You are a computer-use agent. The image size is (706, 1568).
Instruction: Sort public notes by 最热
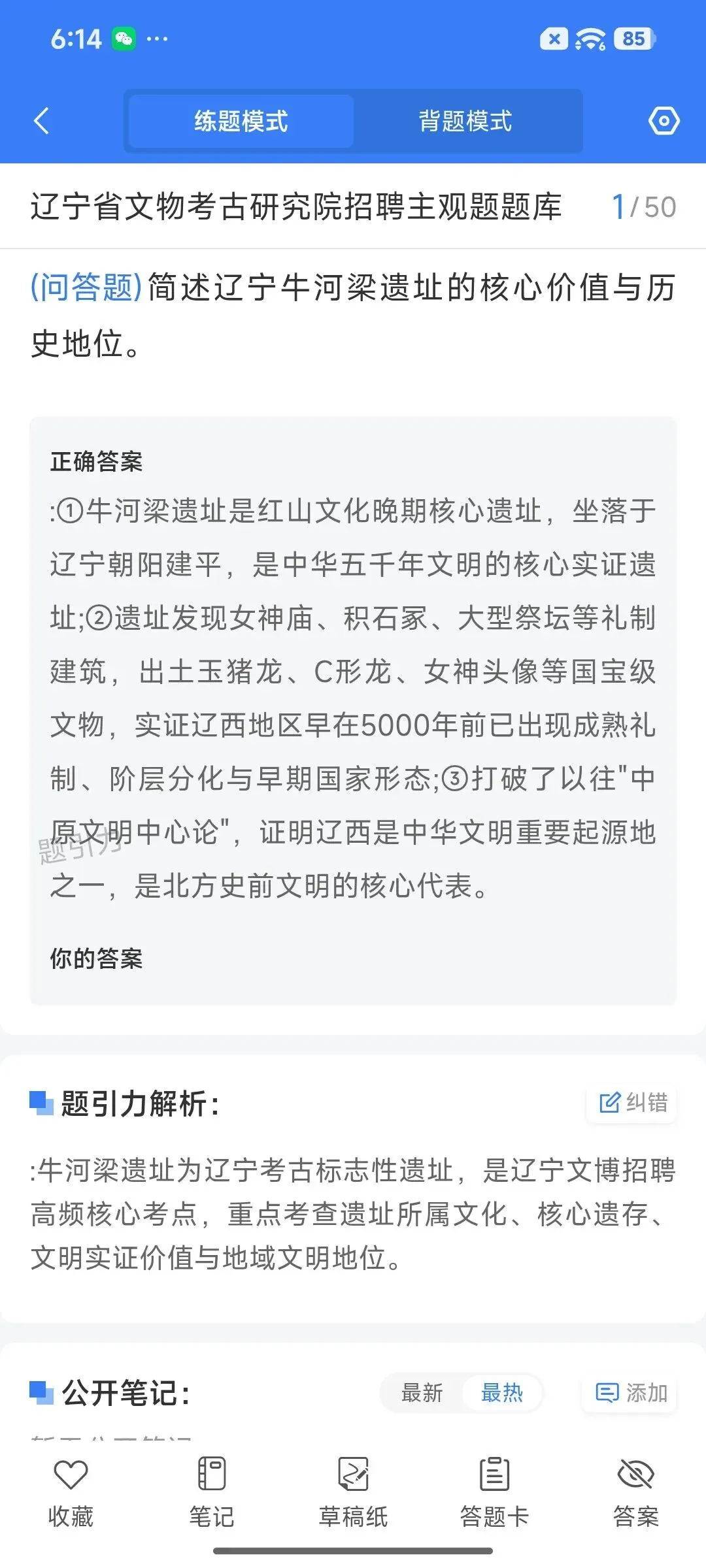tap(502, 1393)
